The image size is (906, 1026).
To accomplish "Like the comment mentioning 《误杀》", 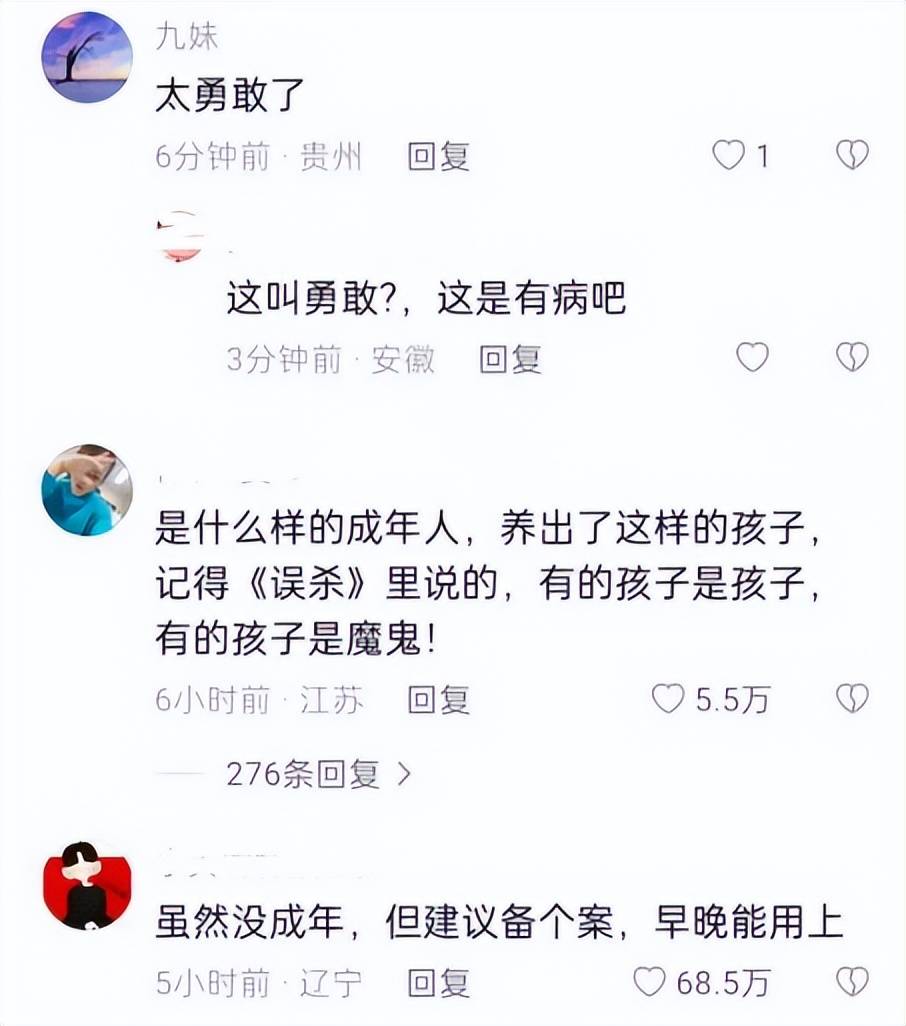I will (668, 699).
